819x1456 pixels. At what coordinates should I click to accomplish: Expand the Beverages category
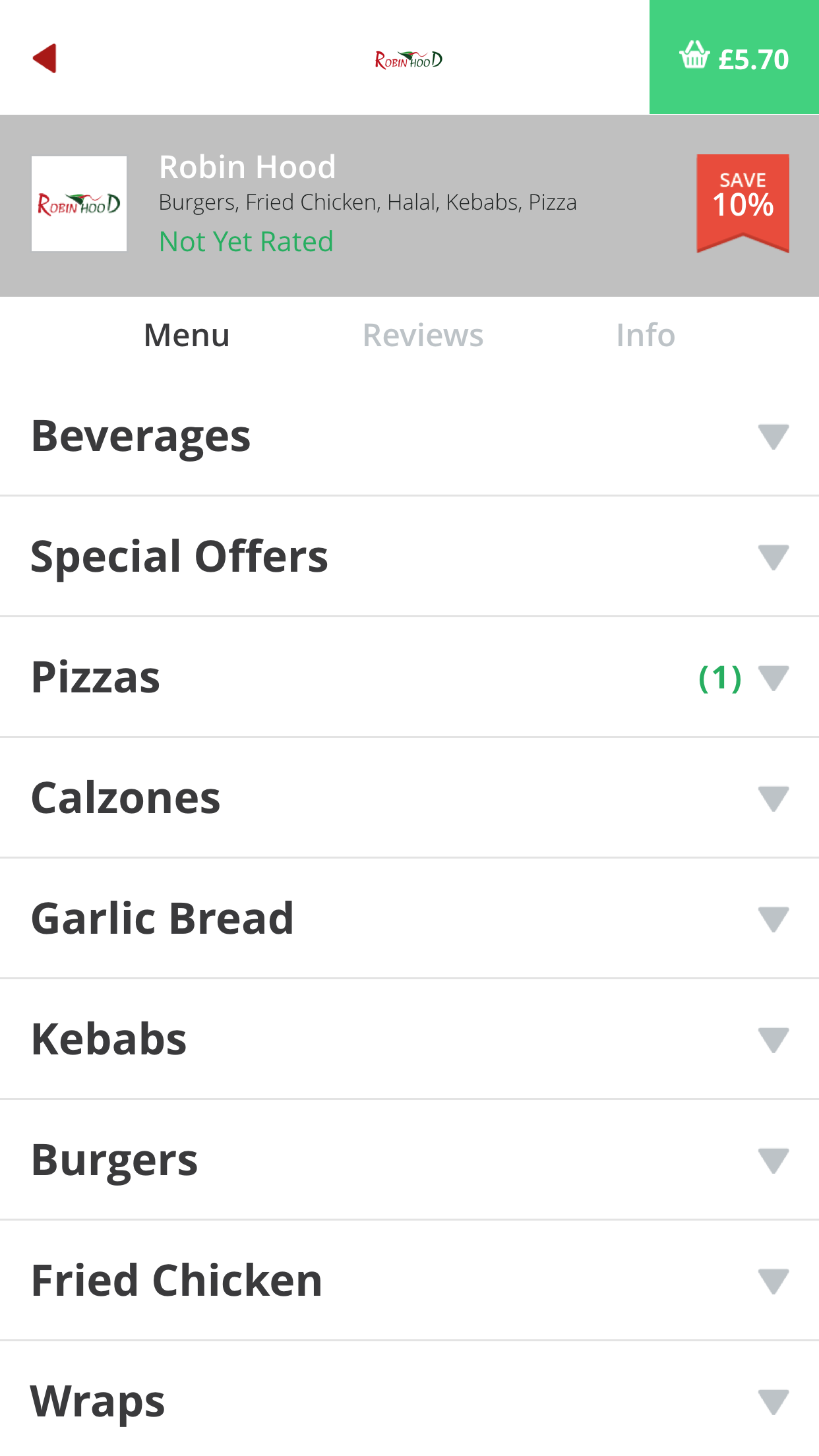(x=409, y=436)
